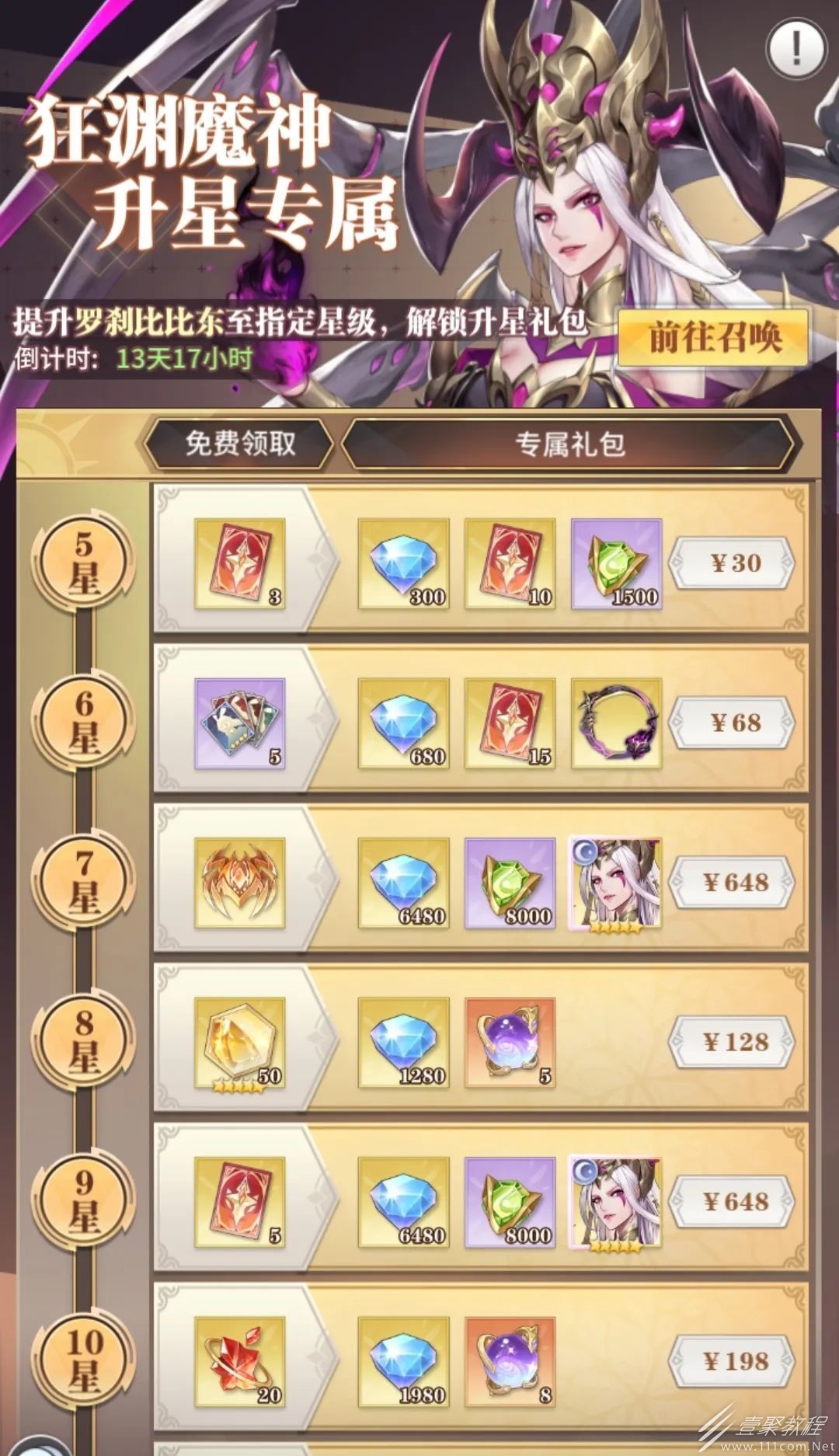Inspect the 7星 free wing item
839x1456 pixels.
point(239,883)
